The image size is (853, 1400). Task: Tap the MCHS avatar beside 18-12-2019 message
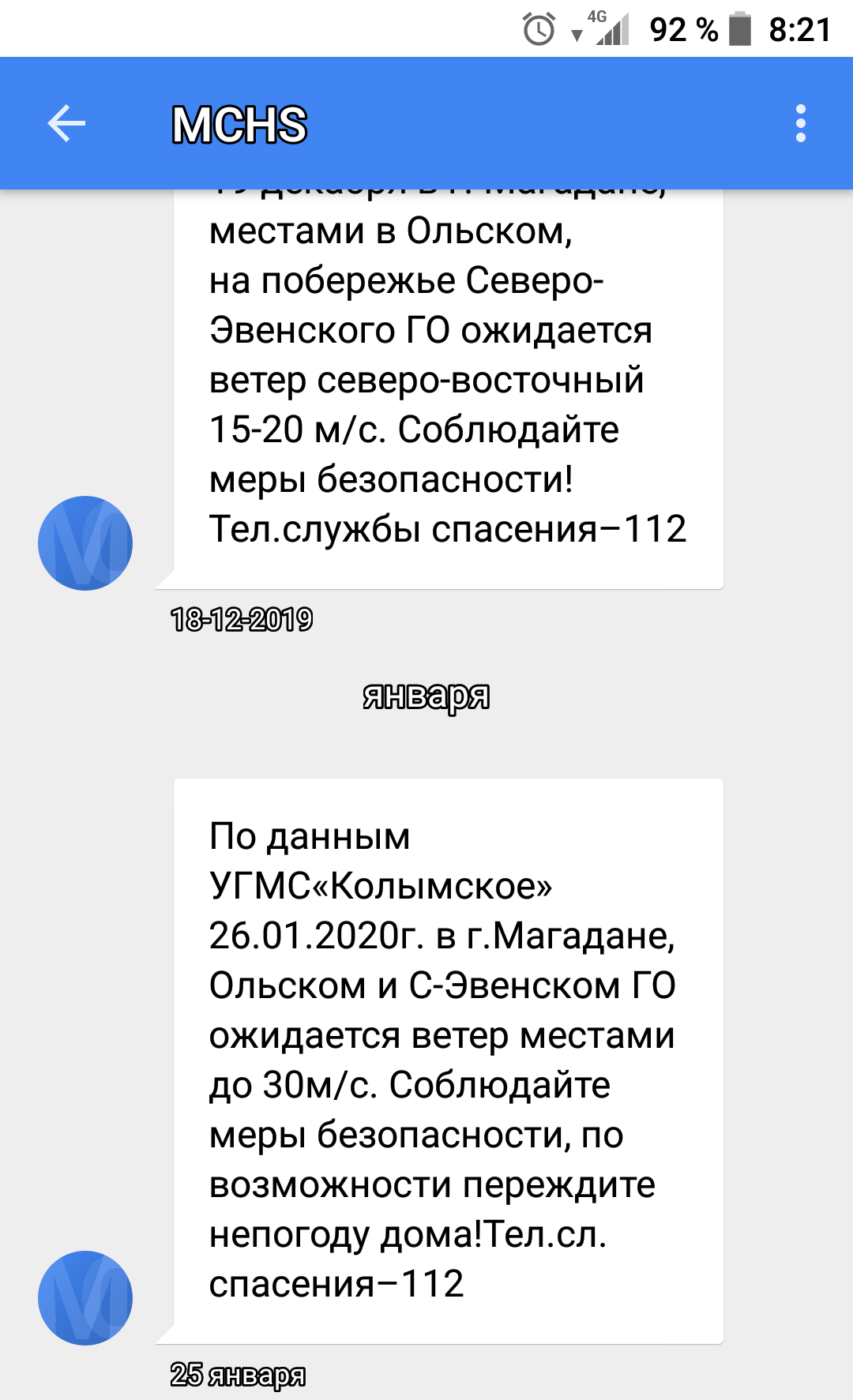pyautogui.click(x=85, y=543)
